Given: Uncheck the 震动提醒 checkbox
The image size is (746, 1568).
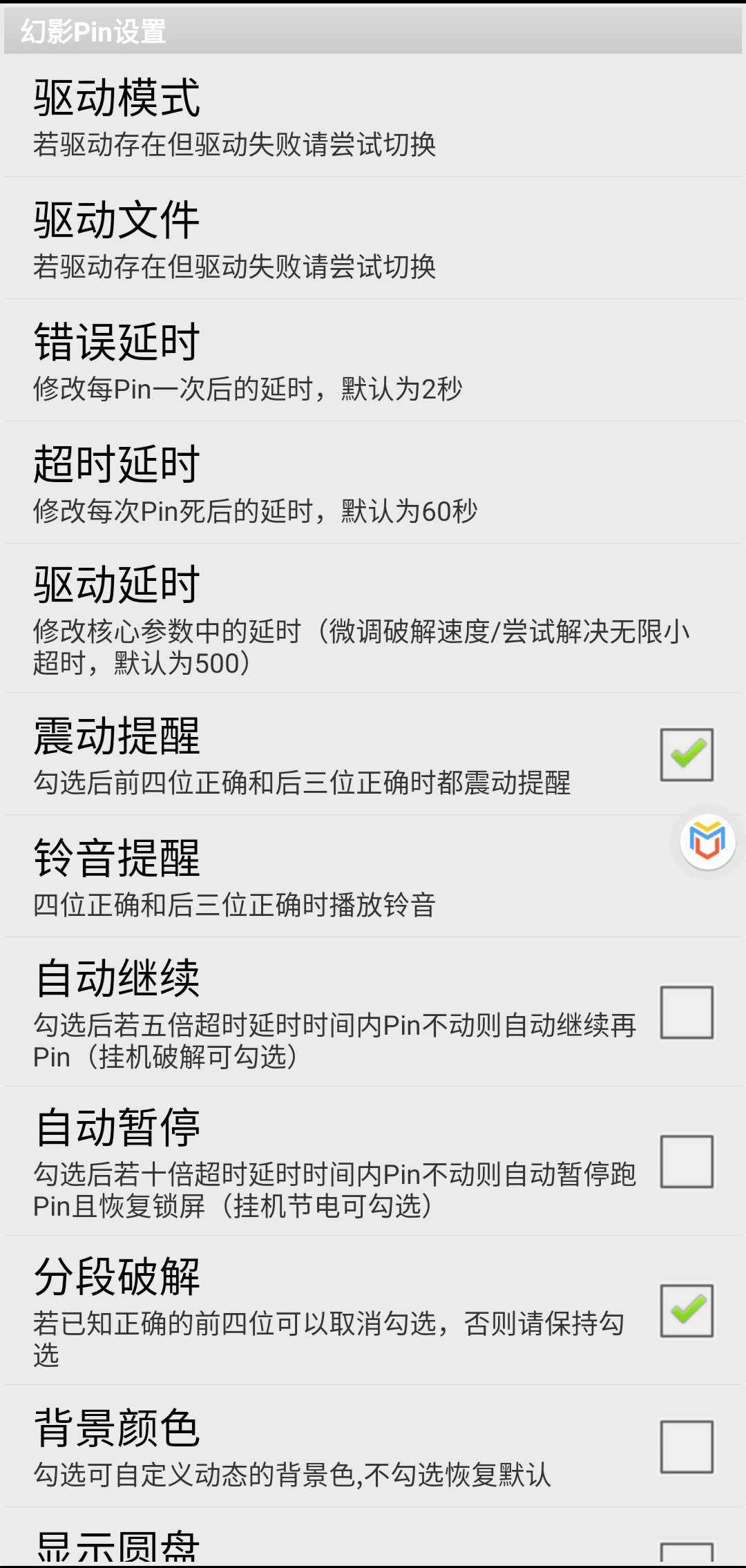Looking at the screenshot, I should click(687, 754).
